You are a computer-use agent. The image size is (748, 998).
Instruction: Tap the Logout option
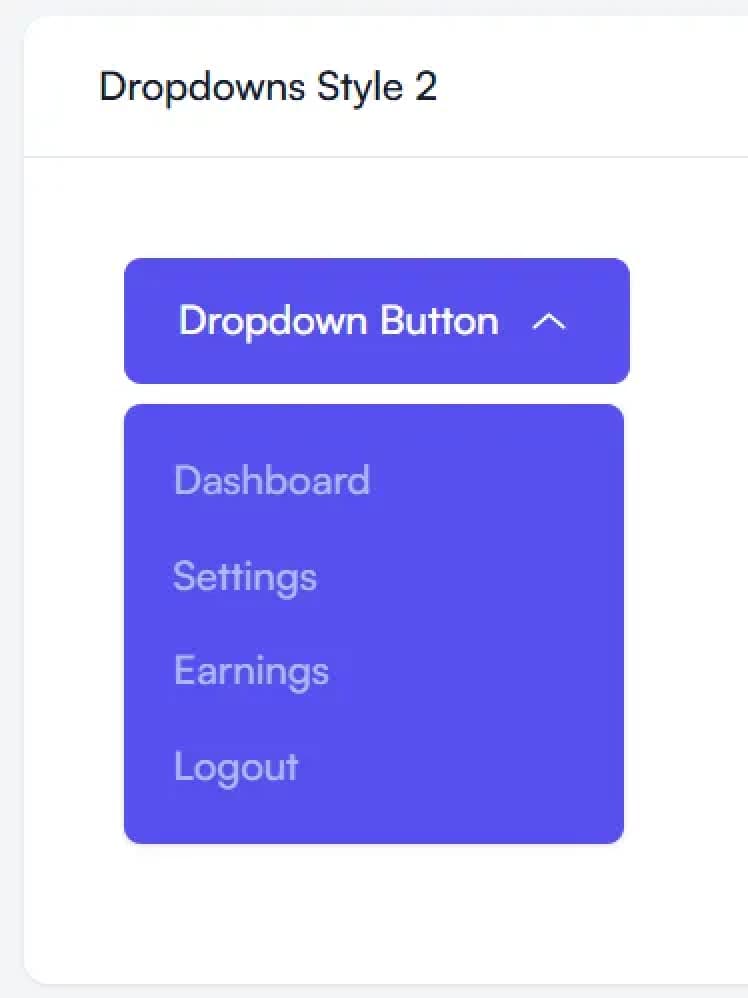[x=236, y=767]
